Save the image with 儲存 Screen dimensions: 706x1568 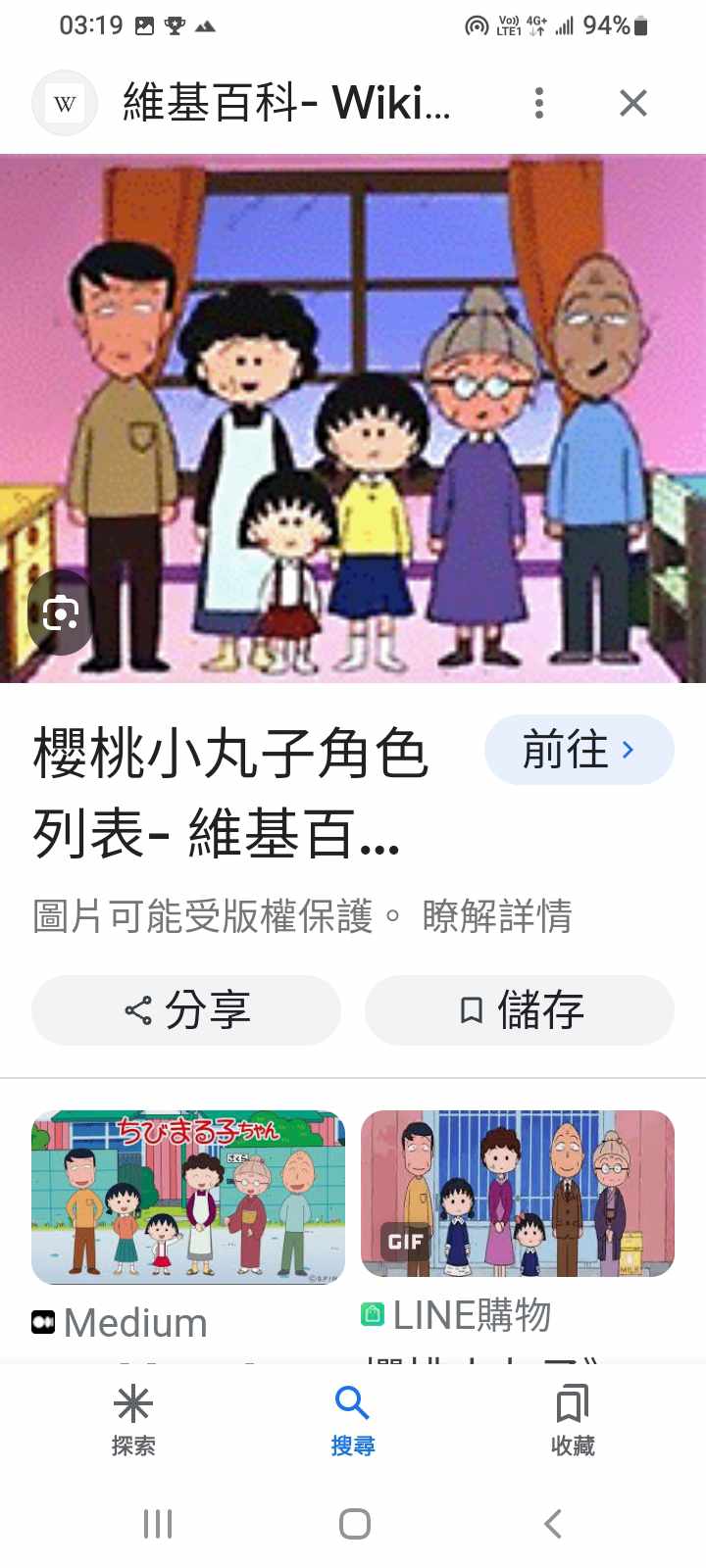(520, 1010)
